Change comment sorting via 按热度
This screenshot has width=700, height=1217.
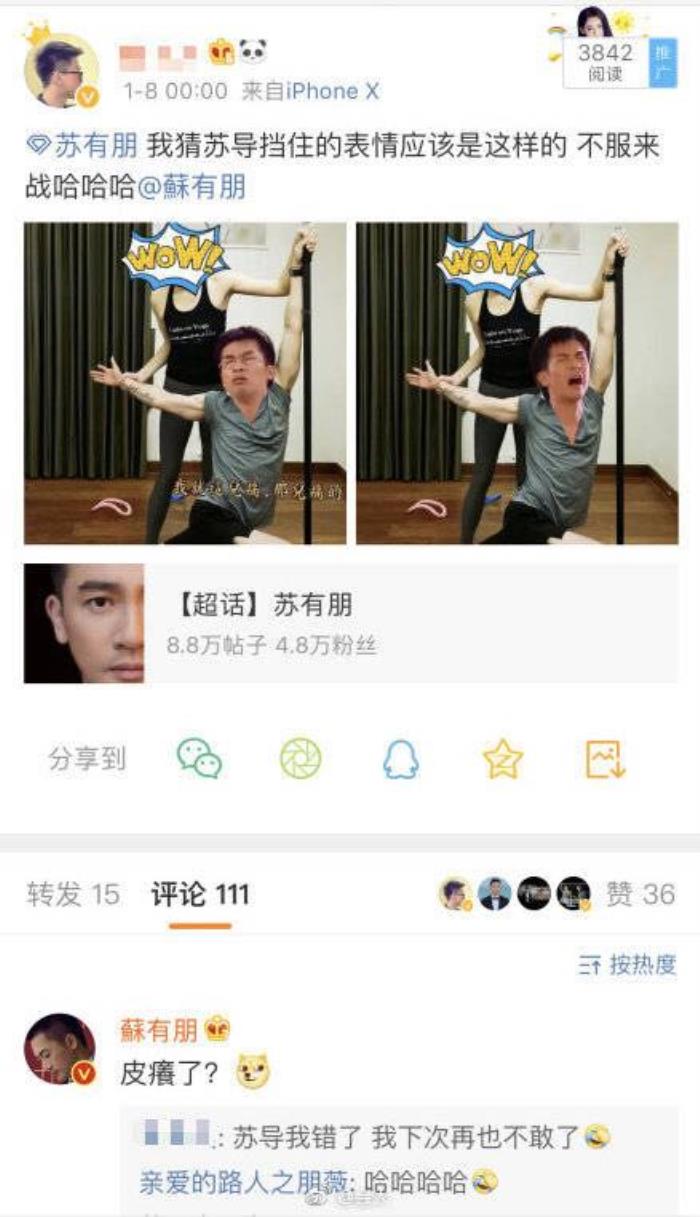coord(627,965)
